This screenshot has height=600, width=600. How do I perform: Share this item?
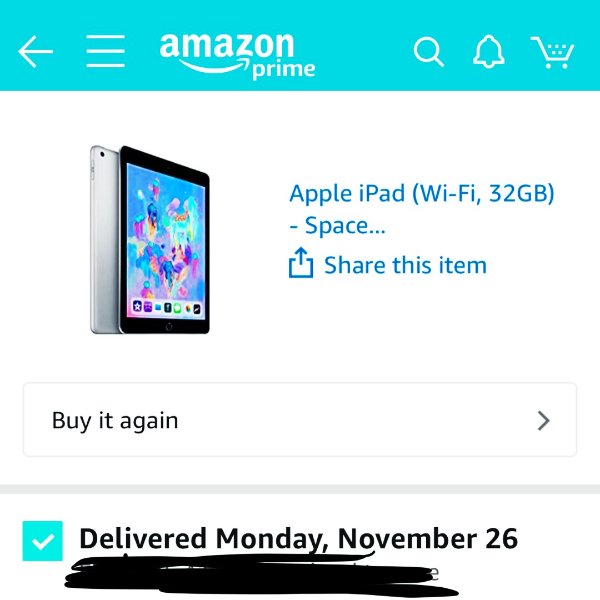pyautogui.click(x=388, y=265)
